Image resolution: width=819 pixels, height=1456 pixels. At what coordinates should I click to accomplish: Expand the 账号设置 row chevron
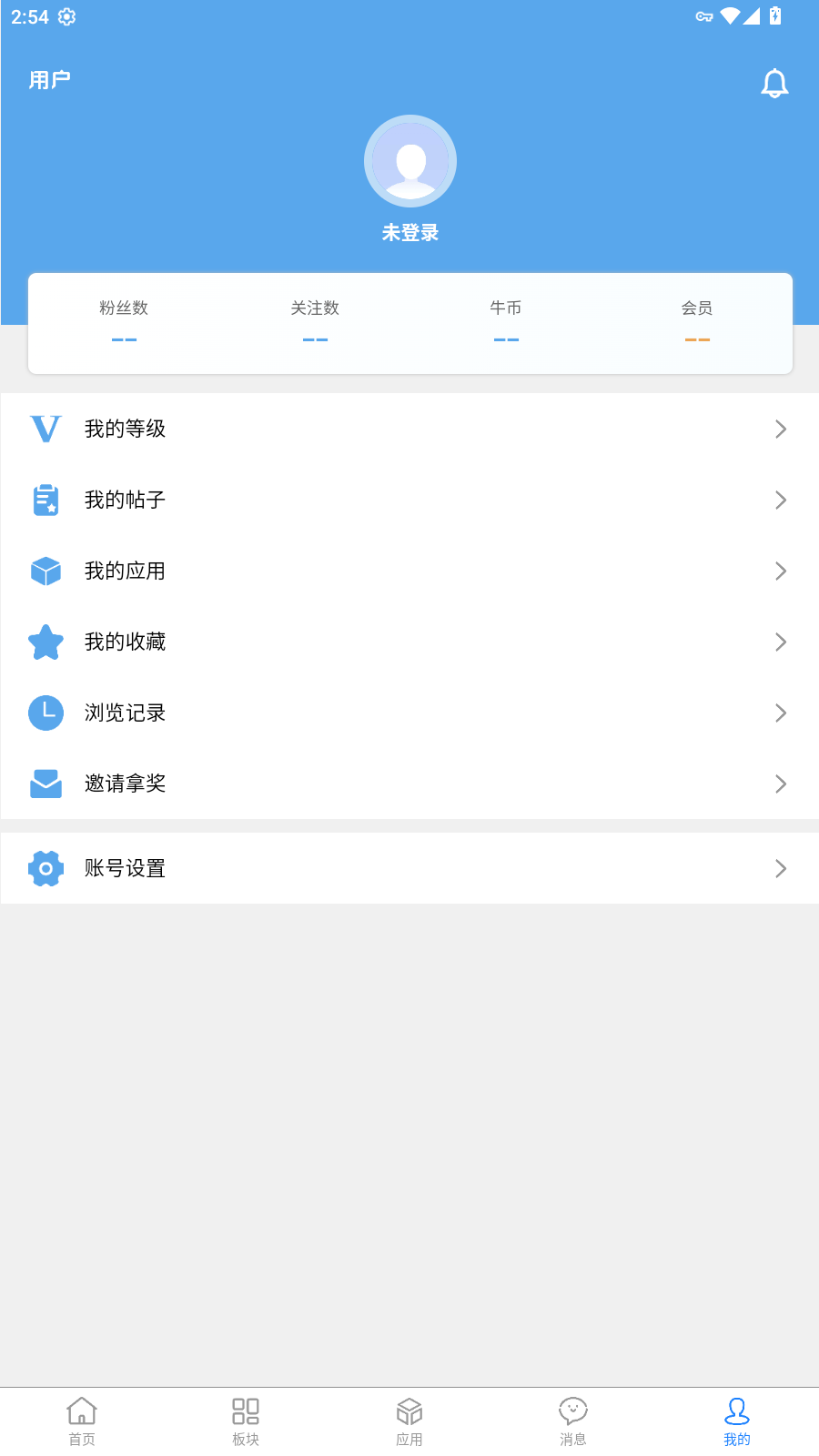point(781,868)
